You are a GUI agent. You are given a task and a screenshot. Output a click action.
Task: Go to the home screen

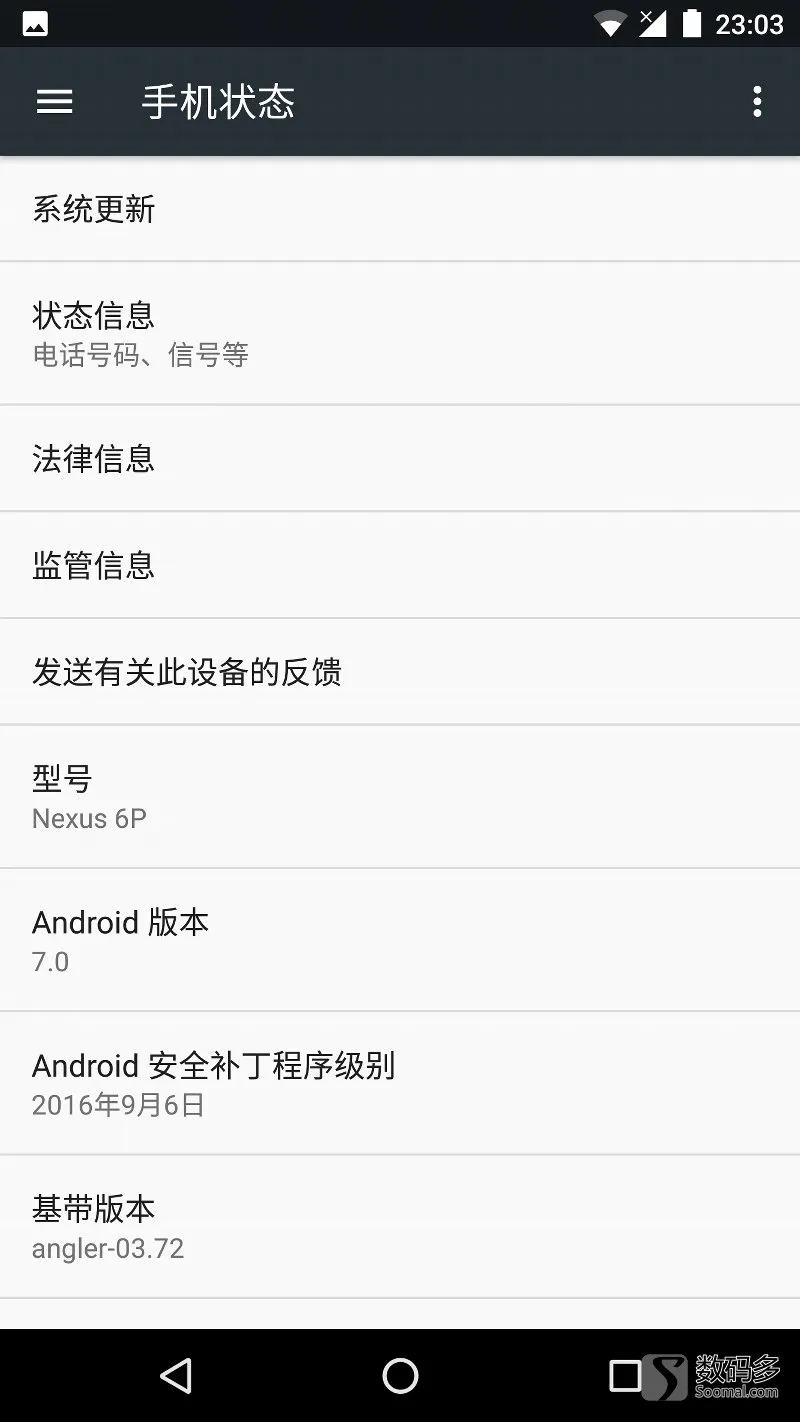400,1376
